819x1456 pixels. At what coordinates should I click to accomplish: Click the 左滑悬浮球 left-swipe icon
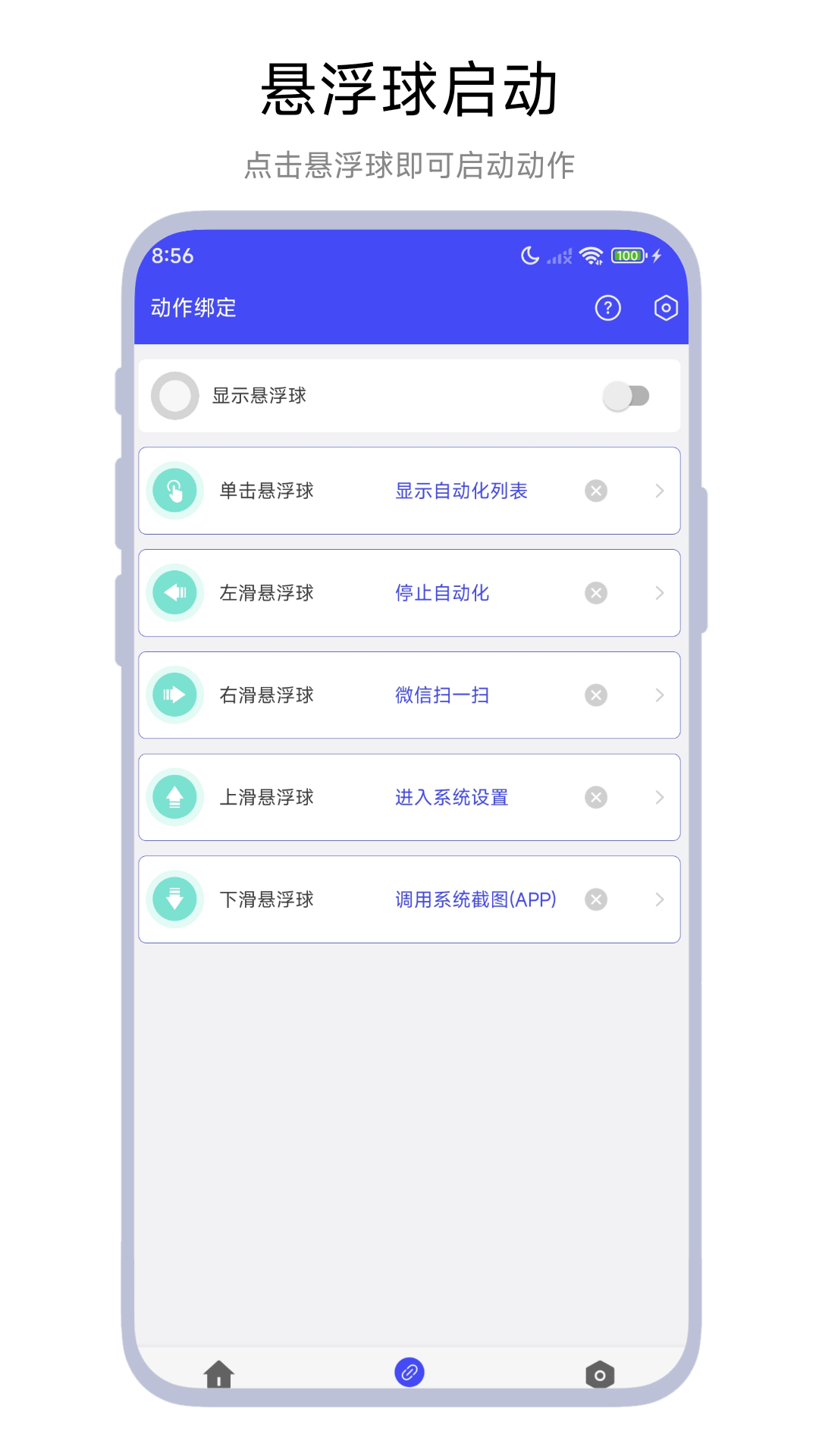(x=174, y=592)
